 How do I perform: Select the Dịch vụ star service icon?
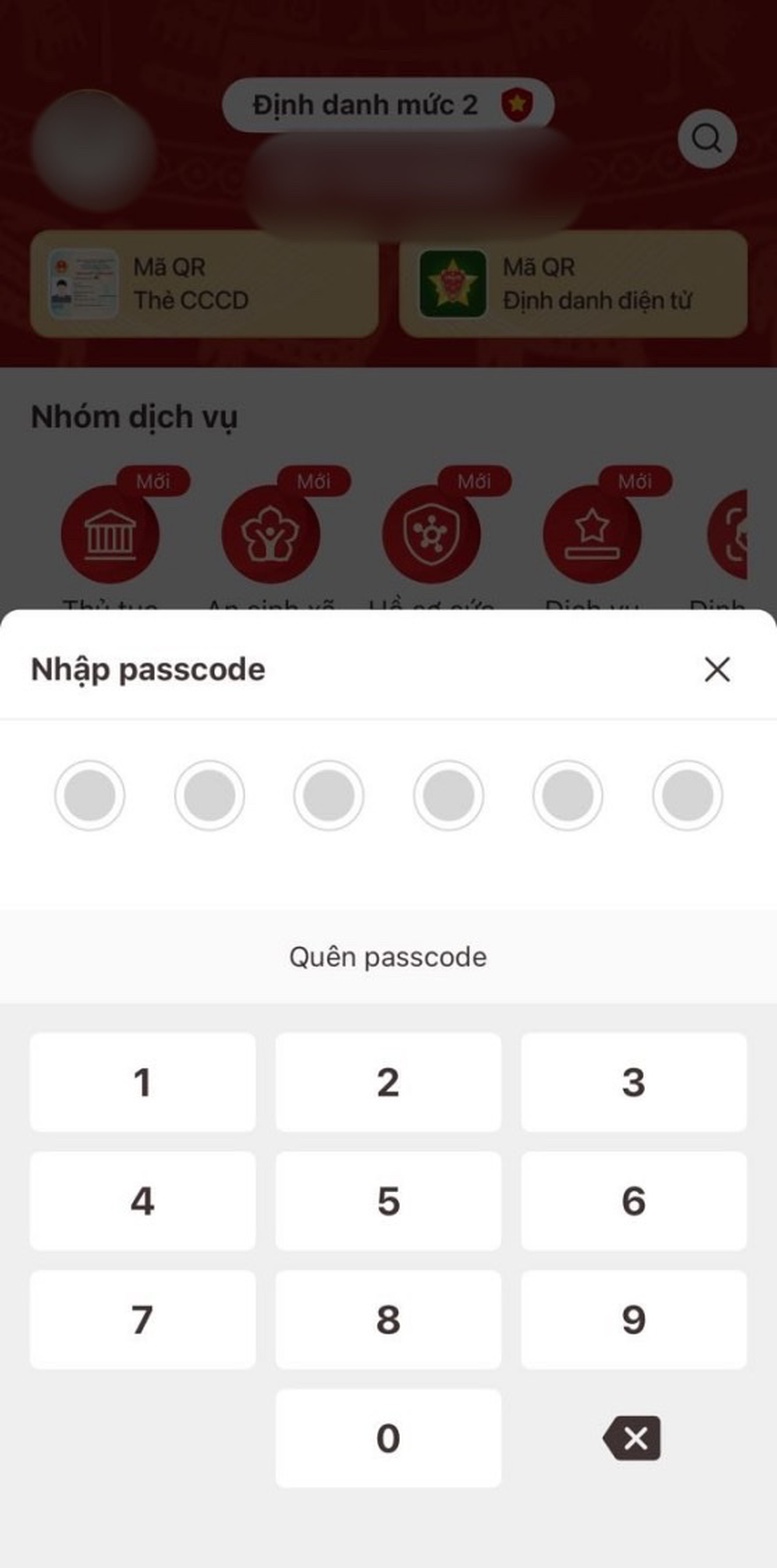coord(591,534)
